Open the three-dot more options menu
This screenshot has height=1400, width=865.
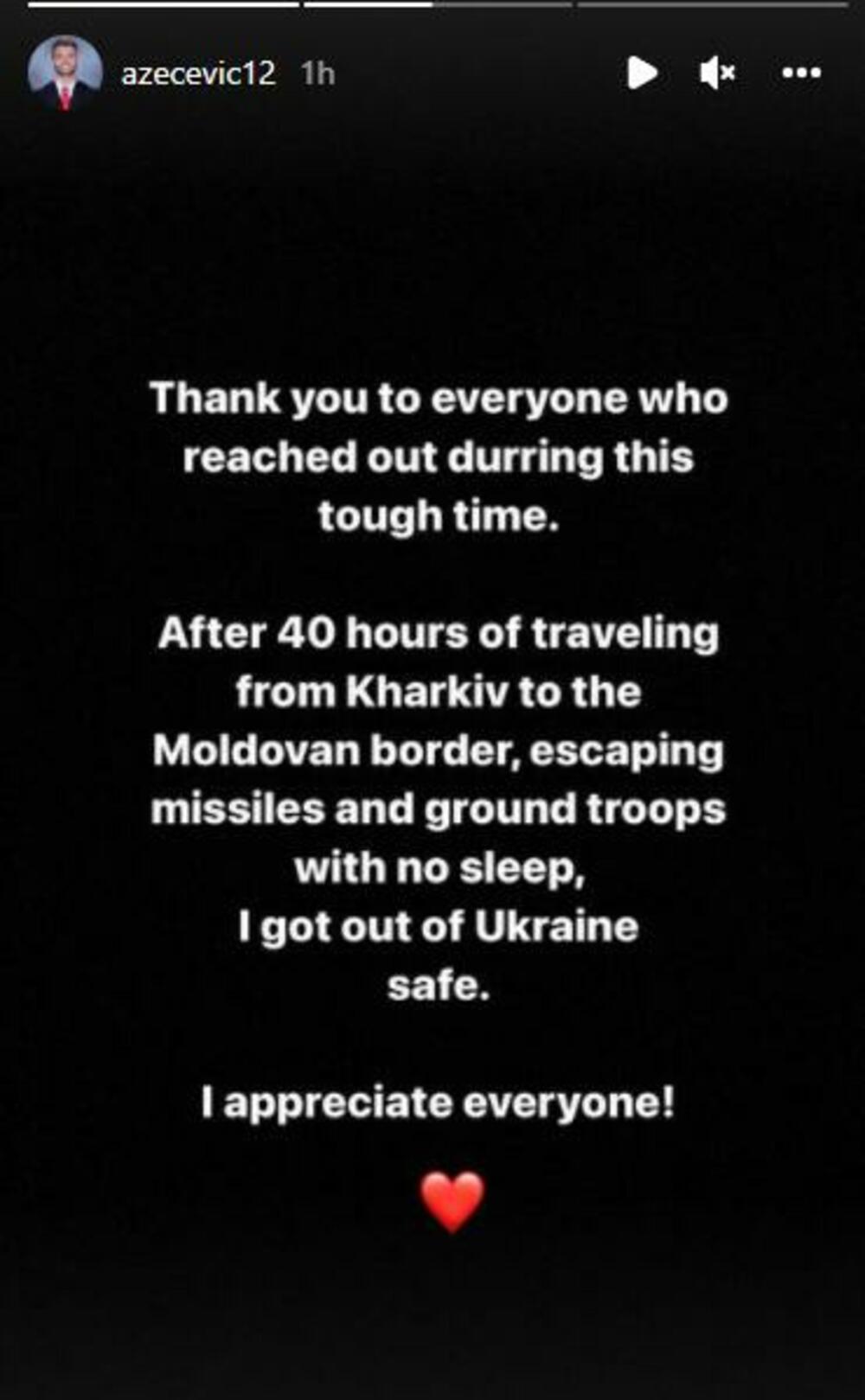point(801,74)
